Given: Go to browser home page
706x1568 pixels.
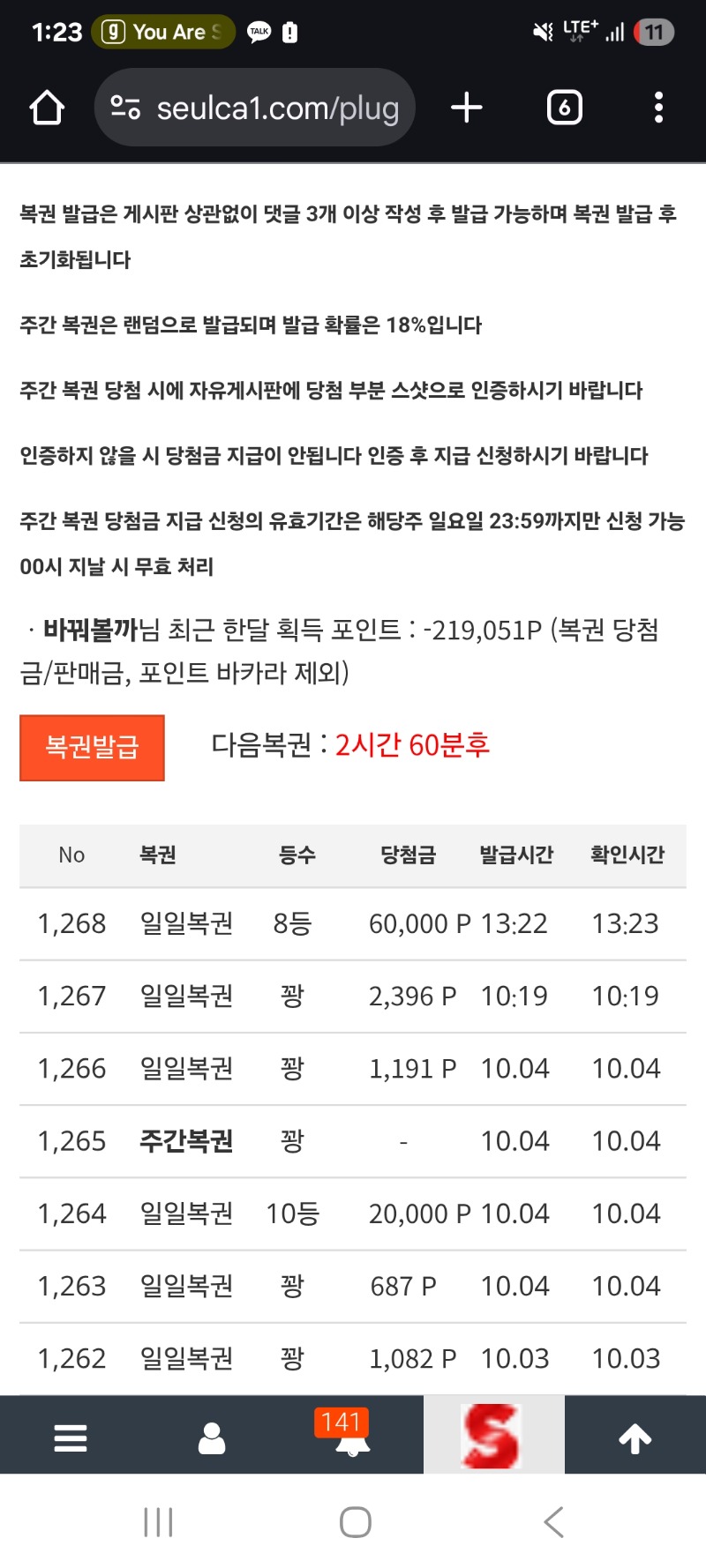Looking at the screenshot, I should click(x=47, y=108).
